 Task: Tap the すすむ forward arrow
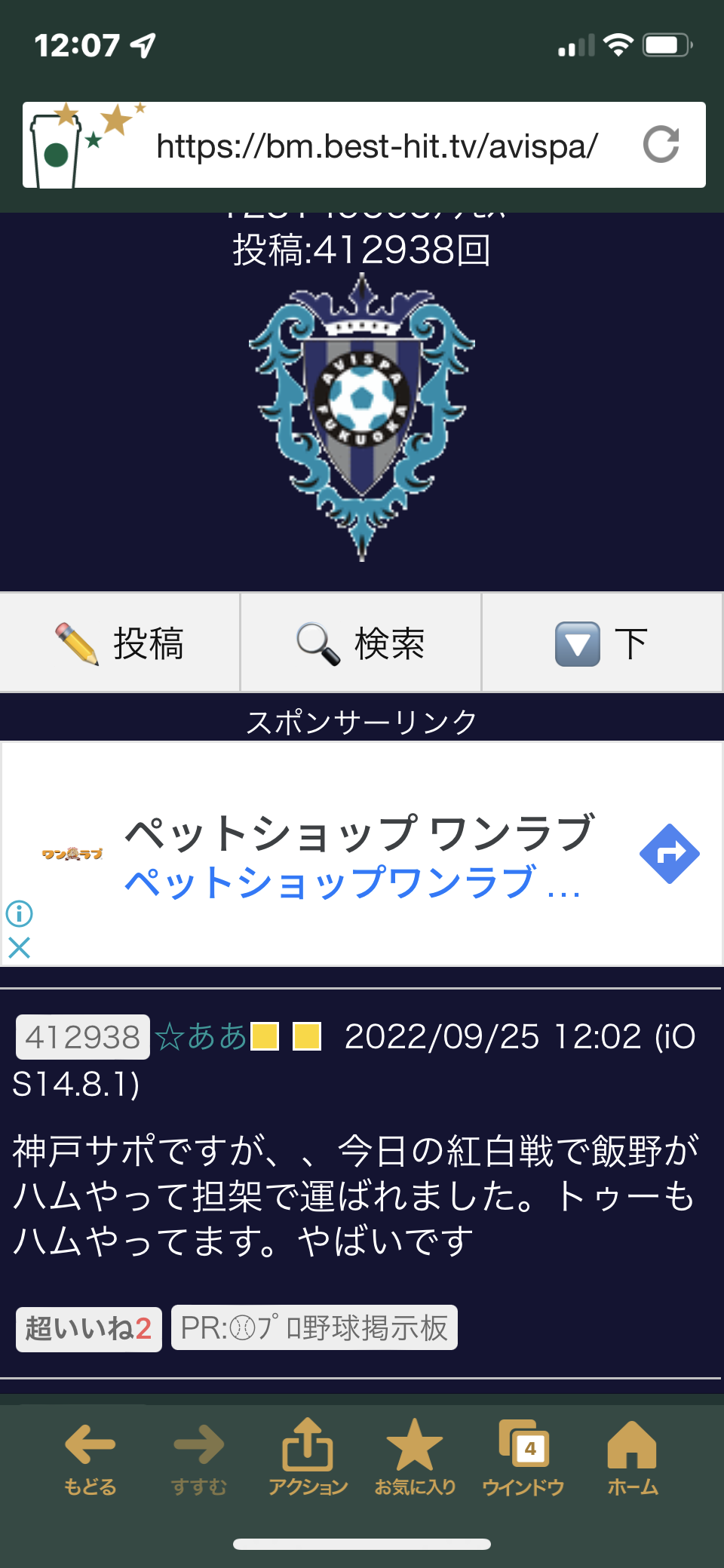tap(198, 1457)
